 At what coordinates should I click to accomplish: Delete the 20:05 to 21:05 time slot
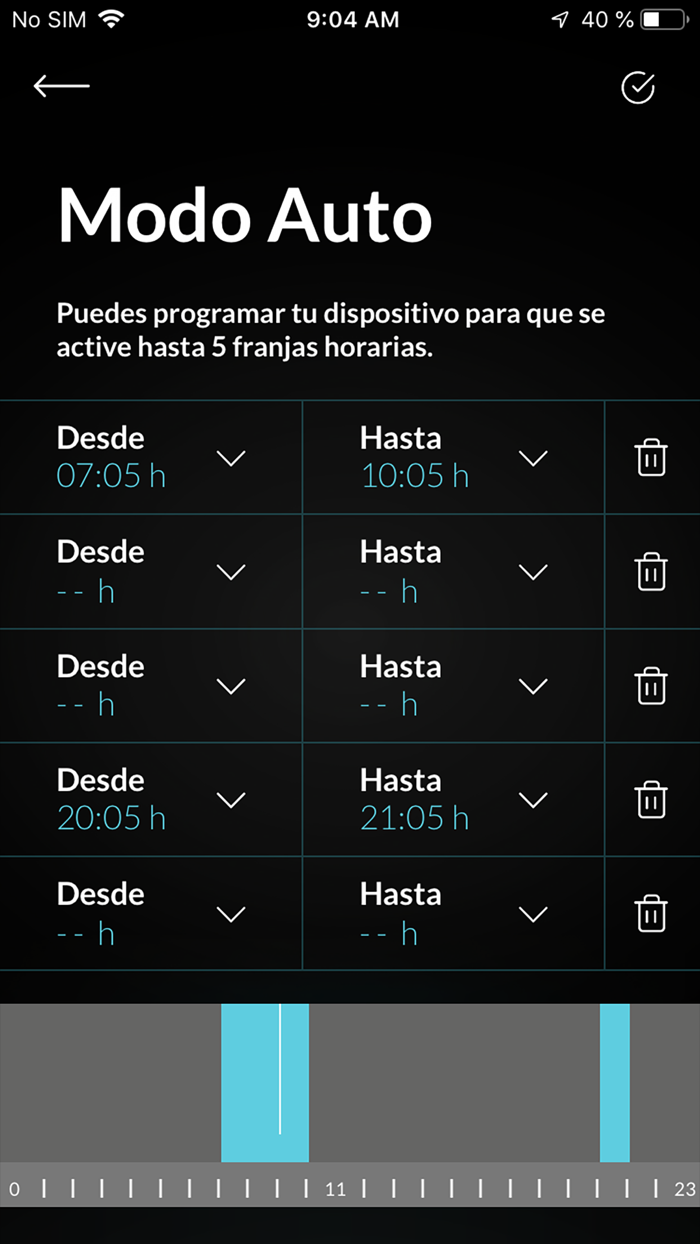[651, 800]
